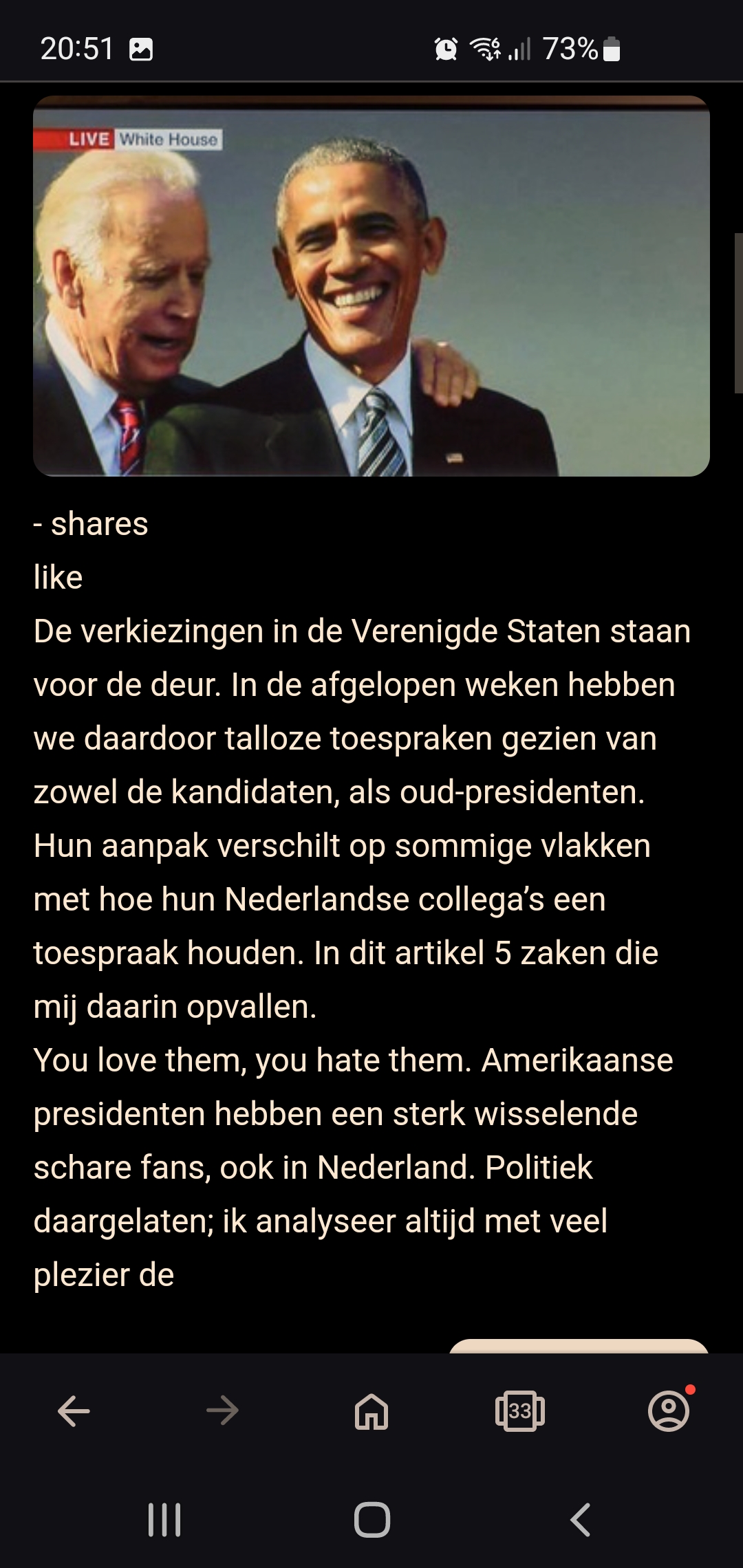743x1568 pixels.
Task: Open the 33 tabs switcher
Action: coord(520,1411)
